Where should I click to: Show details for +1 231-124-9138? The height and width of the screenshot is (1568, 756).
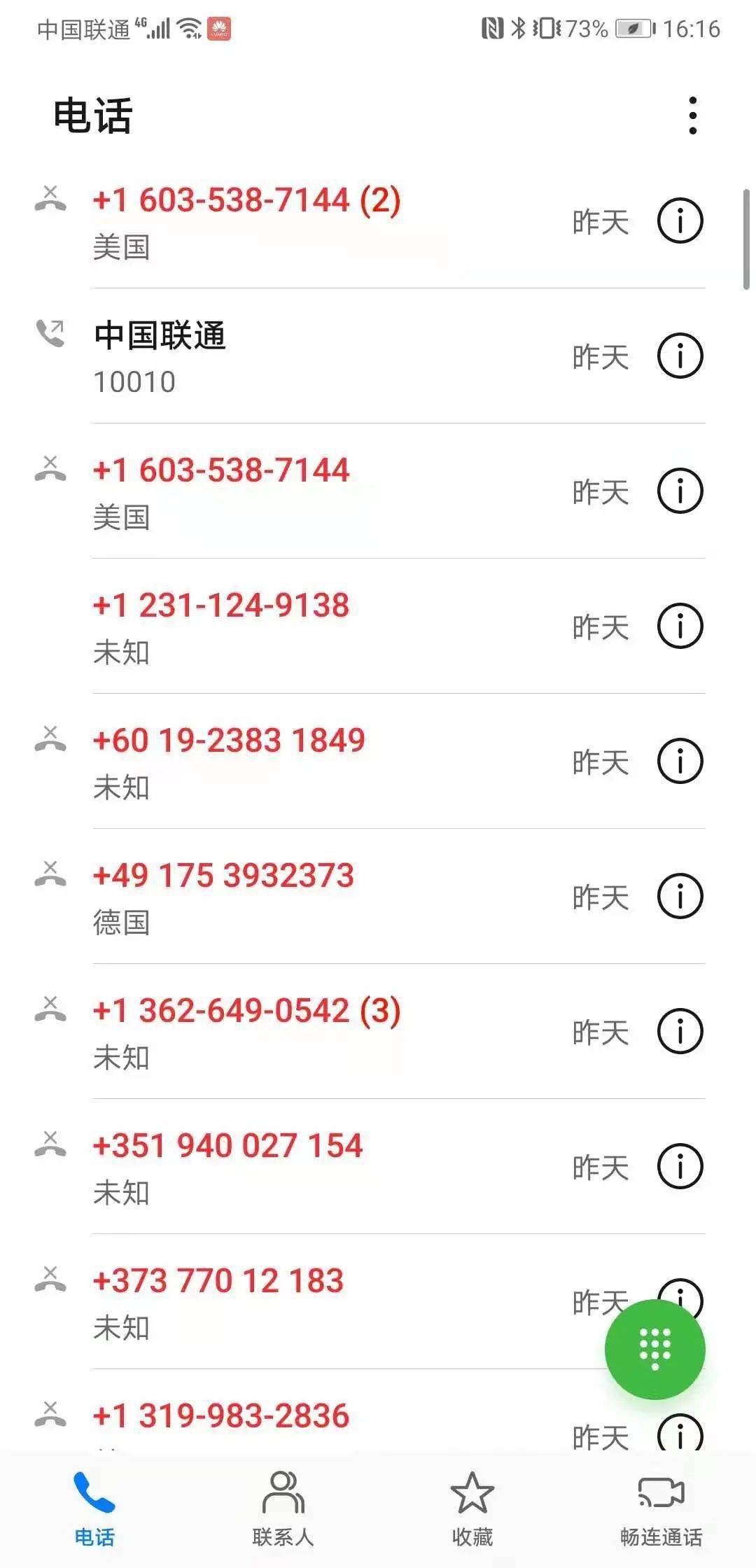(680, 626)
